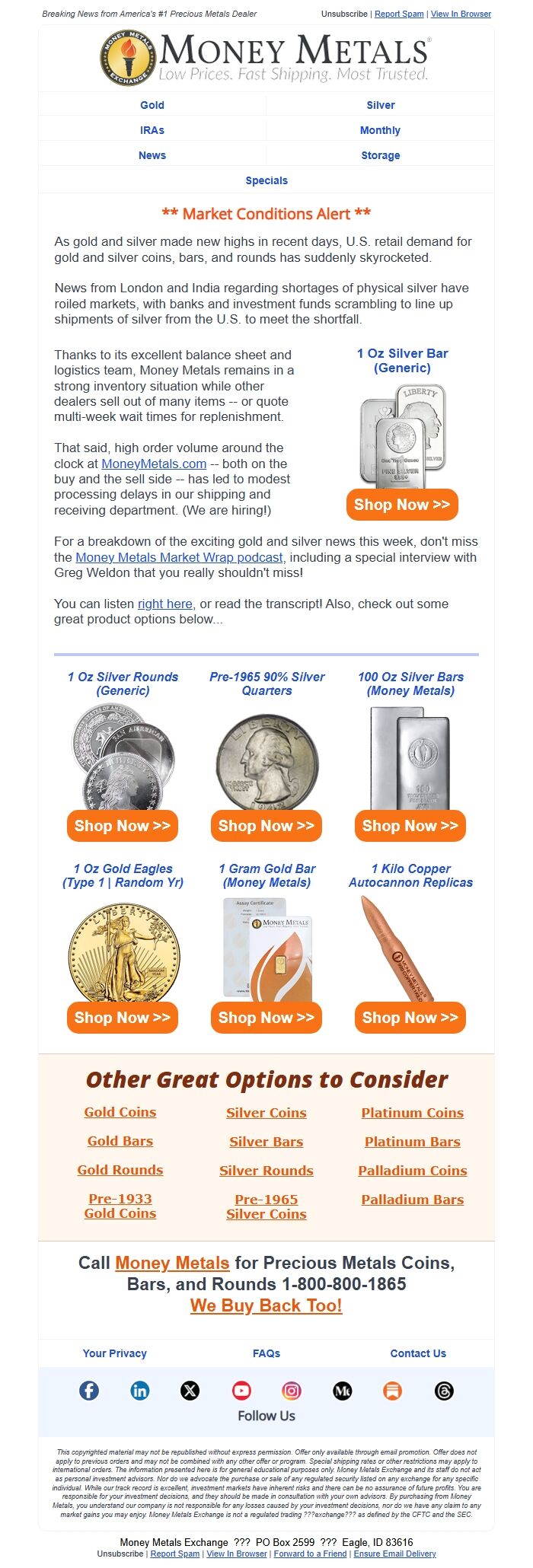Viewport: 533px width, 1568px height.
Task: Select the Palladium Bars link
Action: [413, 1200]
